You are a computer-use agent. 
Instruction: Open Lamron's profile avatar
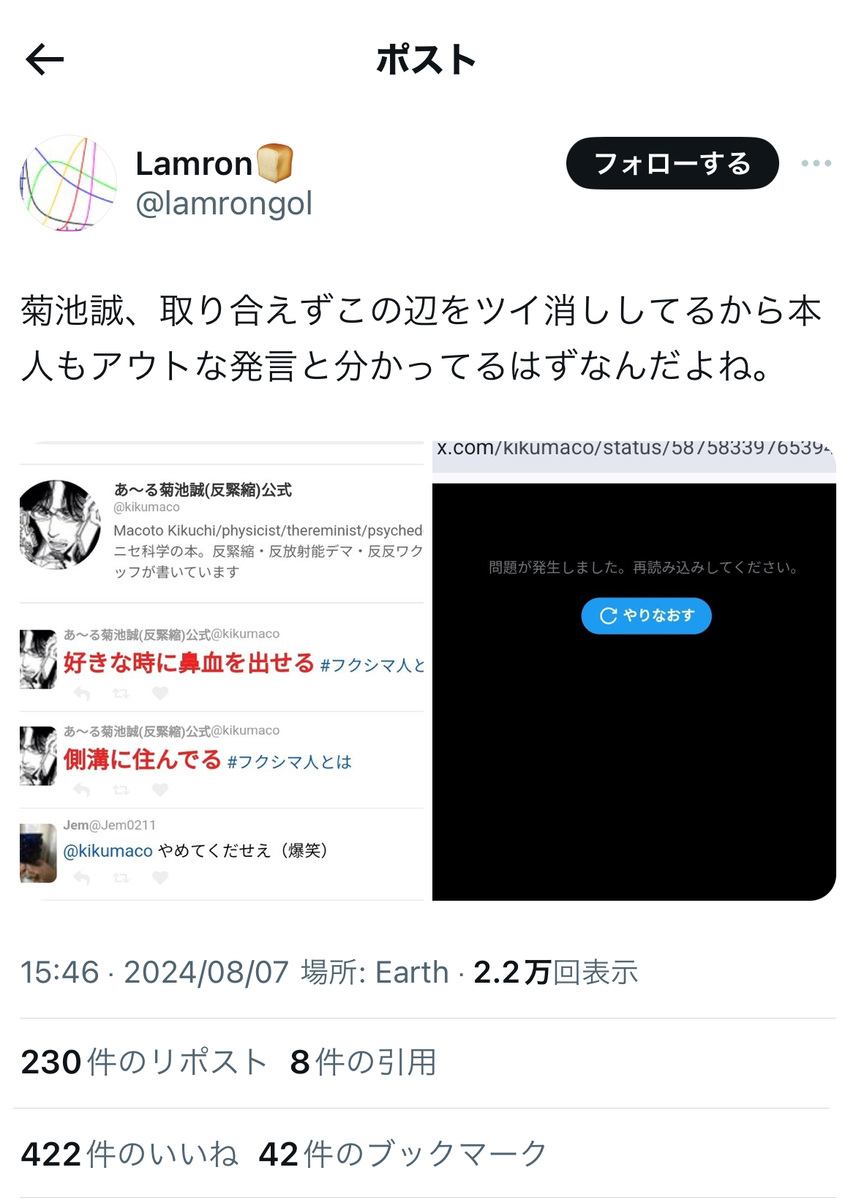(x=68, y=183)
